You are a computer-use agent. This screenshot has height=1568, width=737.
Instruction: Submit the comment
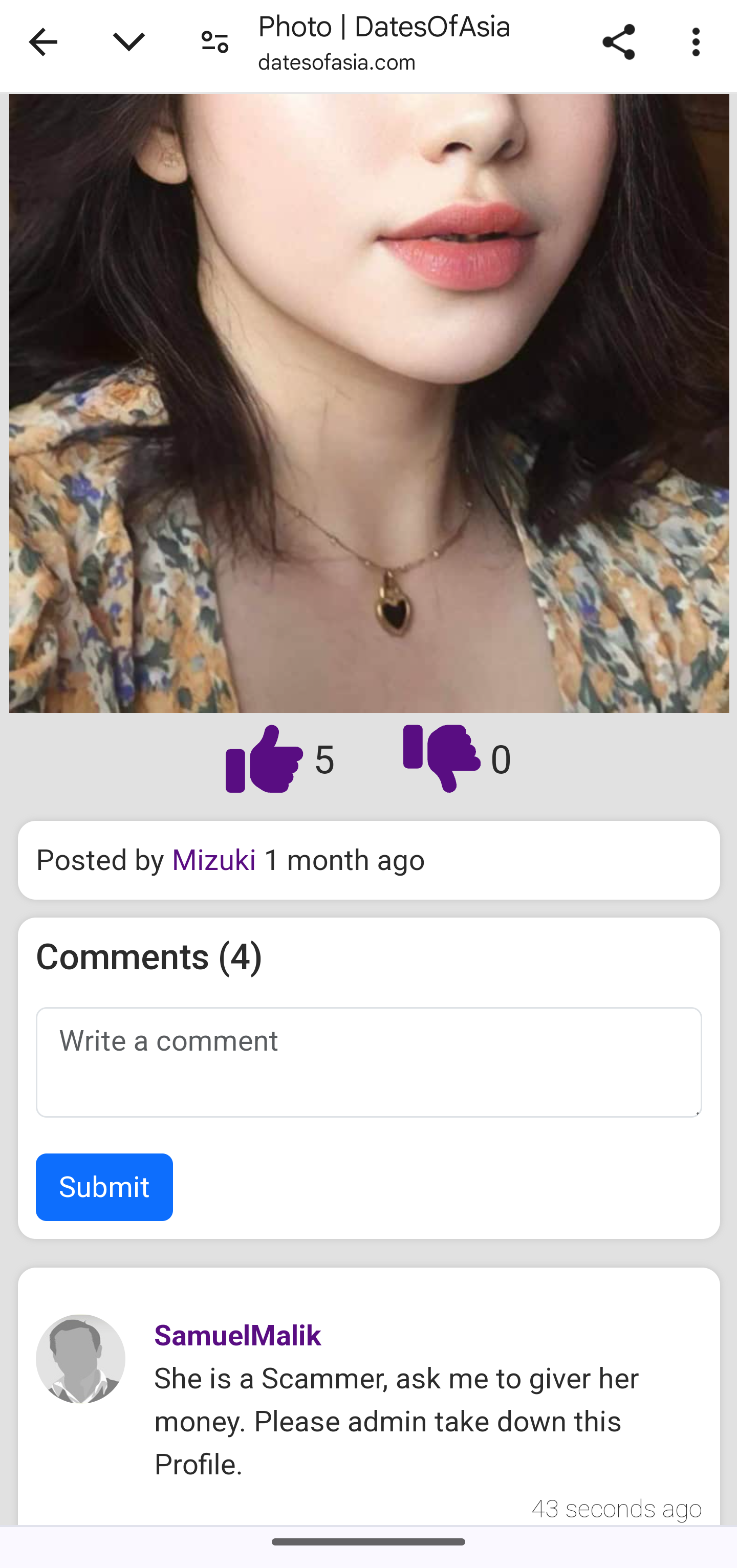pyautogui.click(x=104, y=1187)
